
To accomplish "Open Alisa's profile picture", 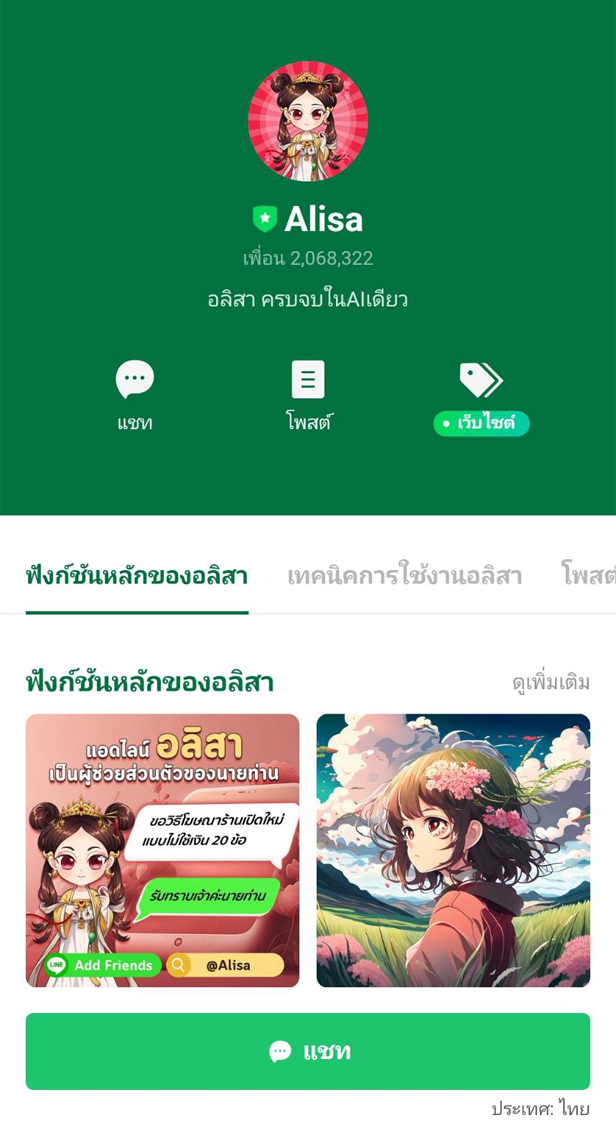I will pyautogui.click(x=308, y=121).
